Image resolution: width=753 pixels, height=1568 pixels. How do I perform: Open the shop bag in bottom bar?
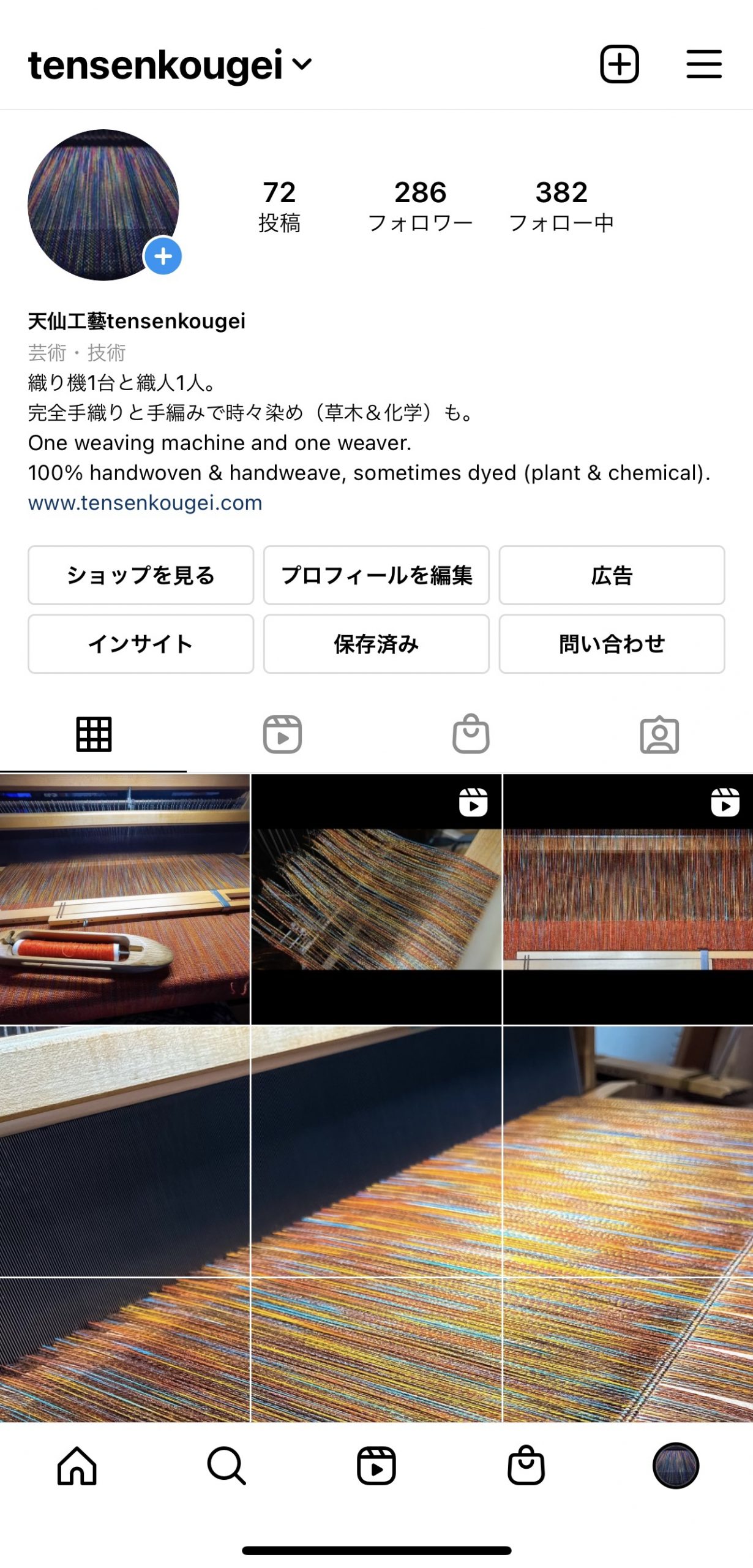pos(525,1465)
